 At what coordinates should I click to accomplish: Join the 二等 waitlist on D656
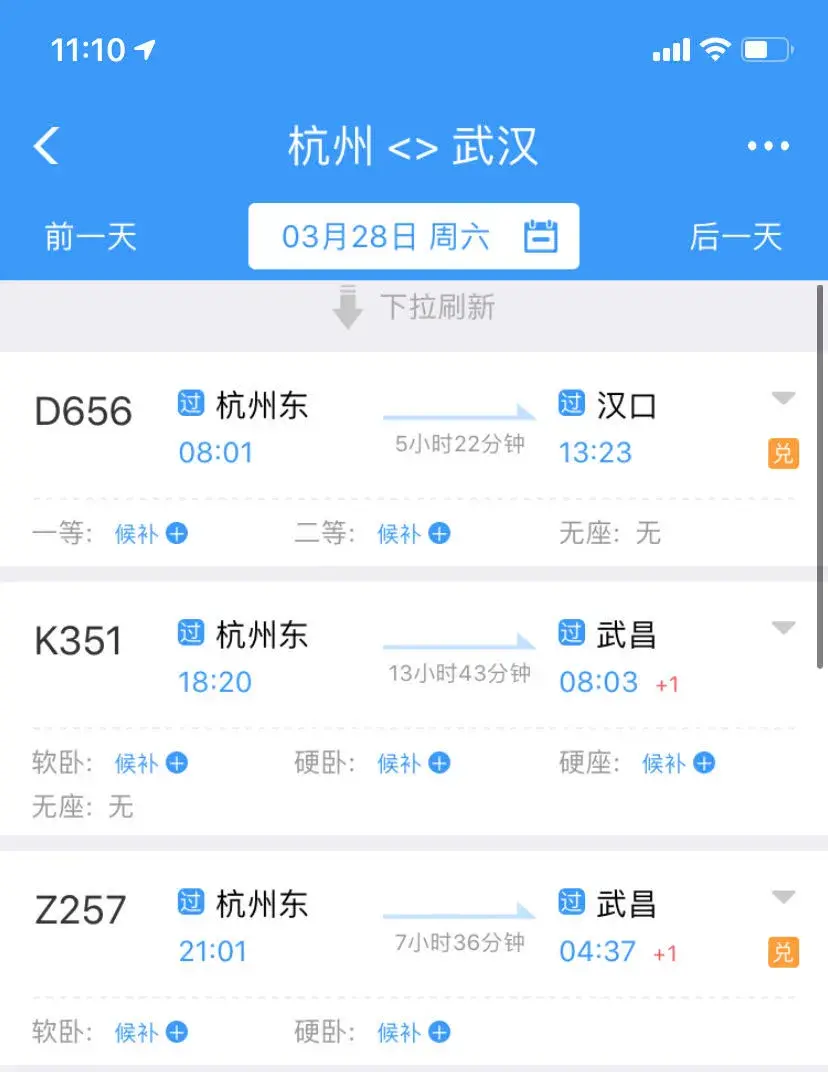click(x=413, y=534)
